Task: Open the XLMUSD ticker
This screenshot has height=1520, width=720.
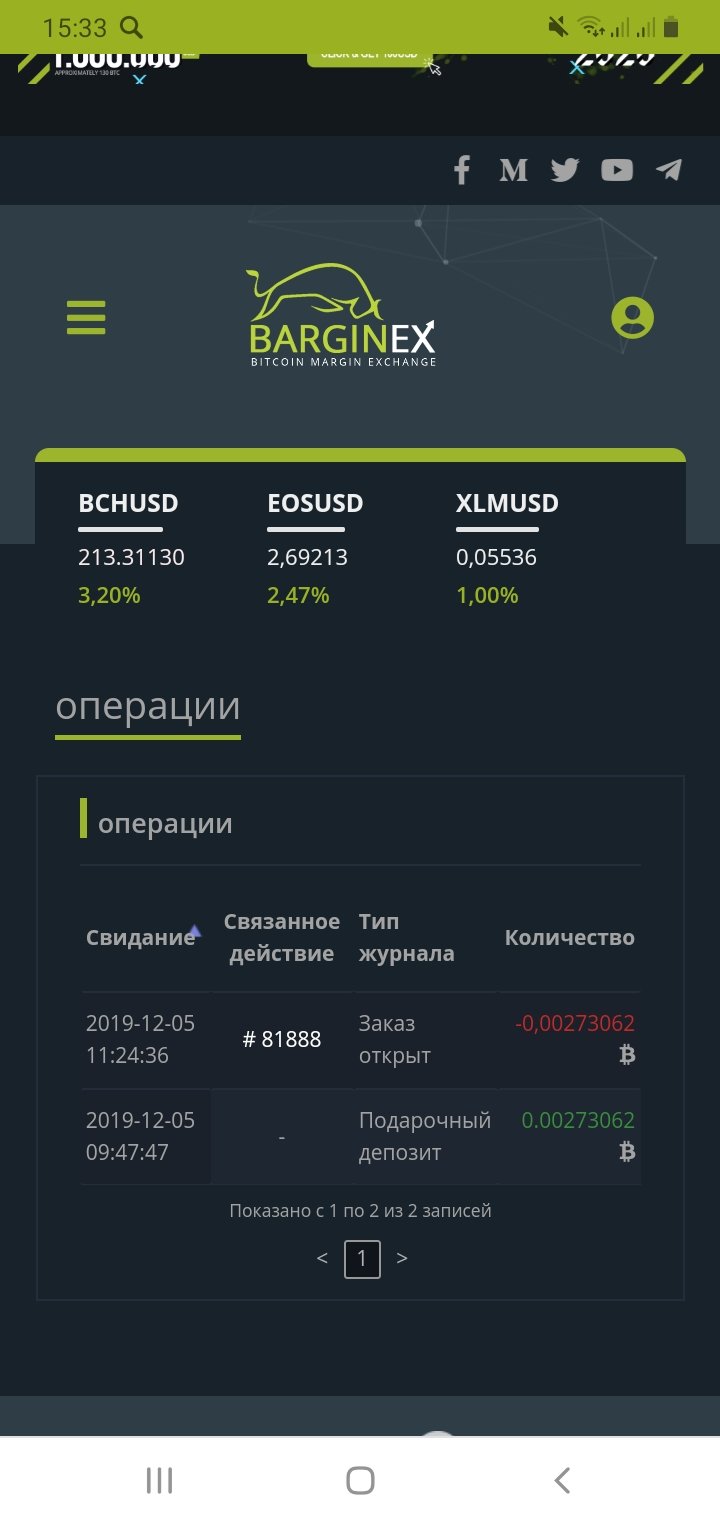Action: coord(507,503)
